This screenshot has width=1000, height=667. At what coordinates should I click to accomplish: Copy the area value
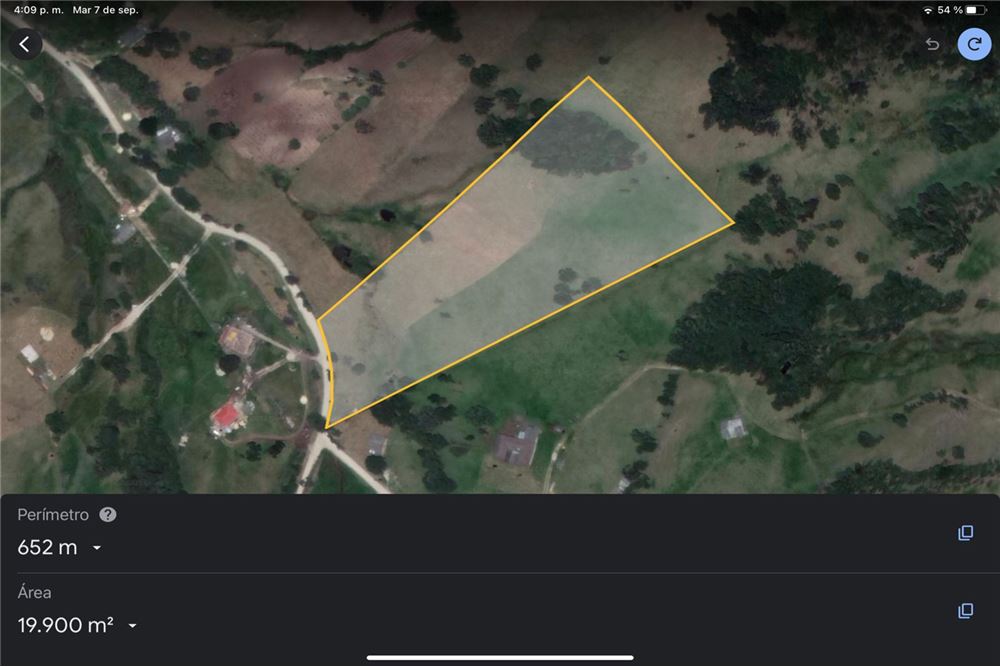click(965, 611)
